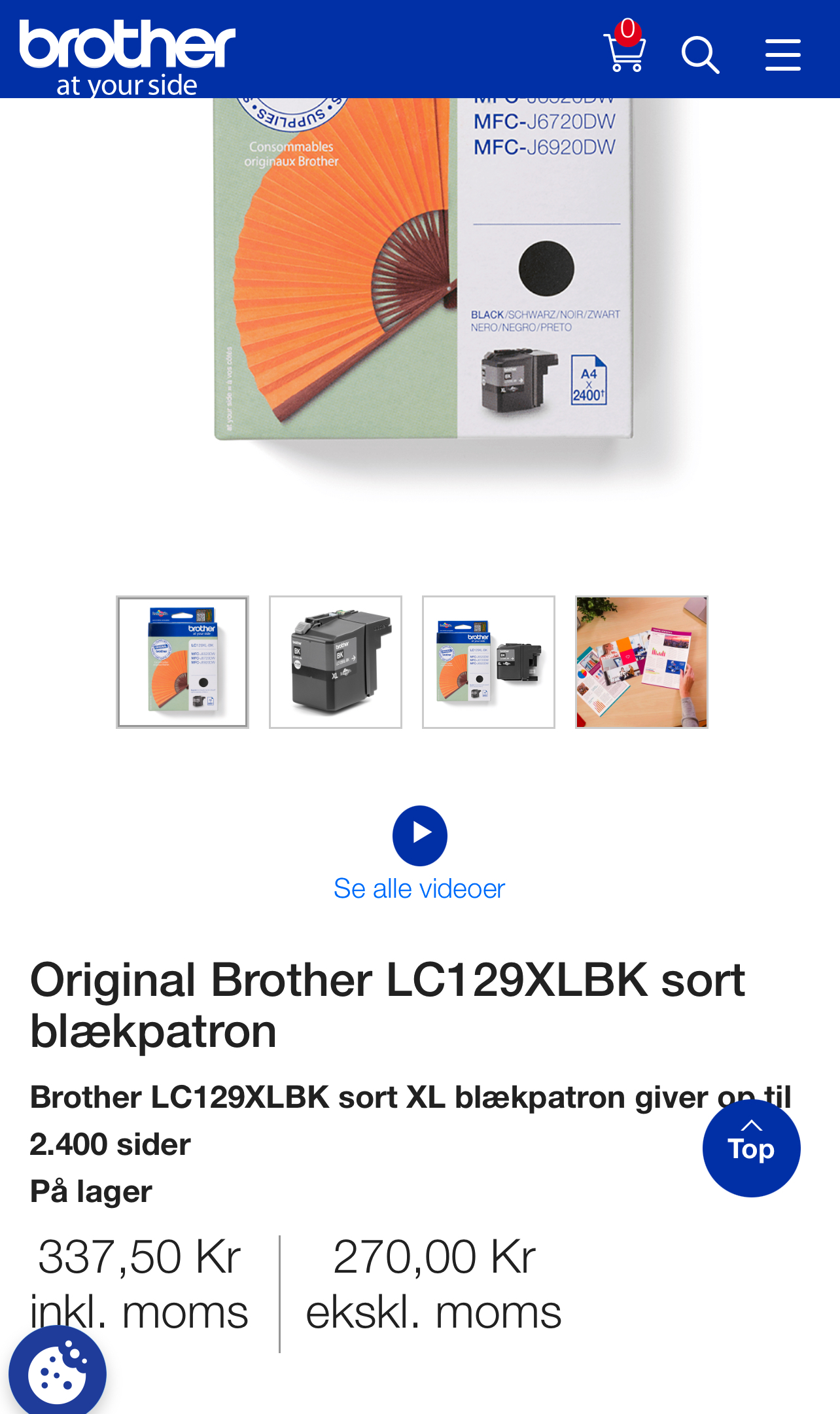The height and width of the screenshot is (1414, 840).
Task: Open the shopping cart
Action: 625,51
